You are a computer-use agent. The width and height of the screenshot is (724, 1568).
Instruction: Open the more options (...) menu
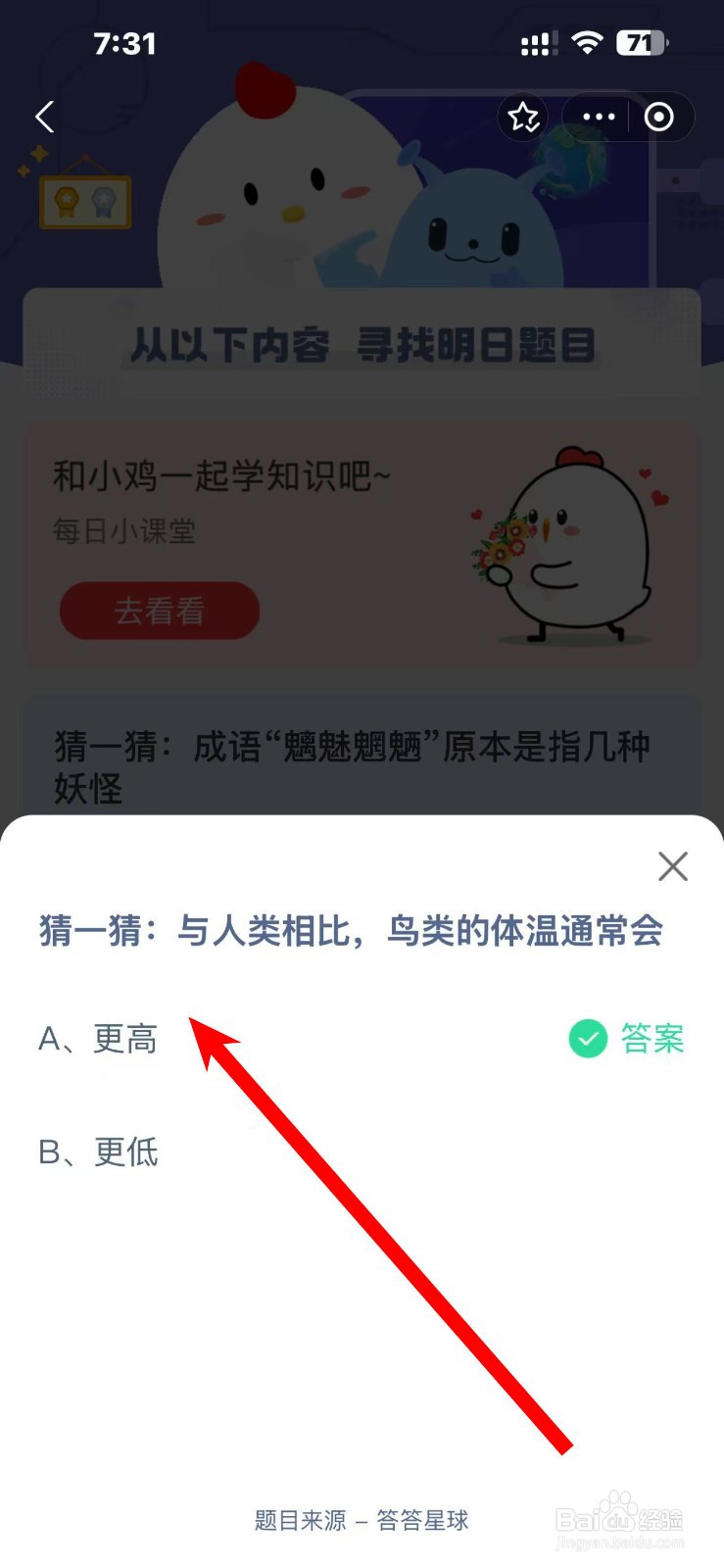tap(597, 117)
